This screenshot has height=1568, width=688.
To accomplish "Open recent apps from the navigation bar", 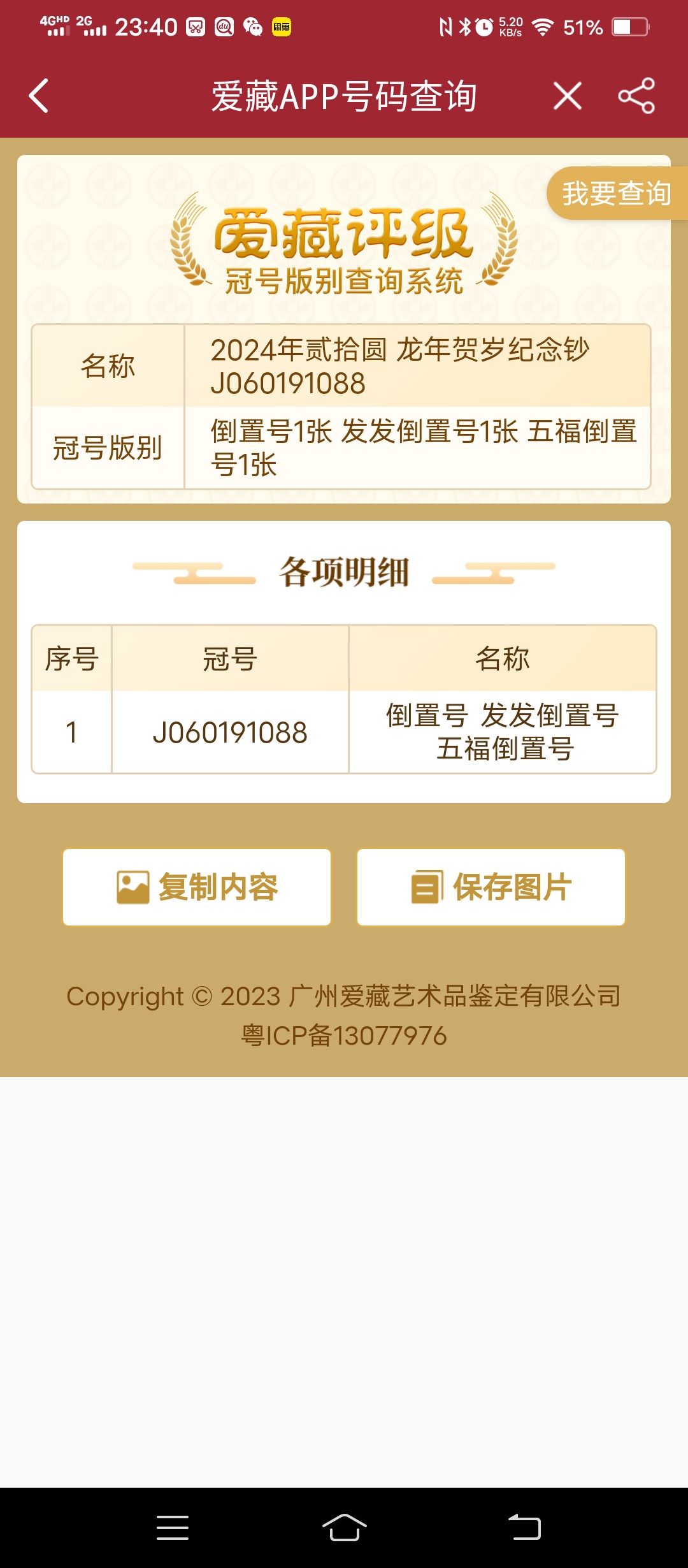I will [x=173, y=1528].
